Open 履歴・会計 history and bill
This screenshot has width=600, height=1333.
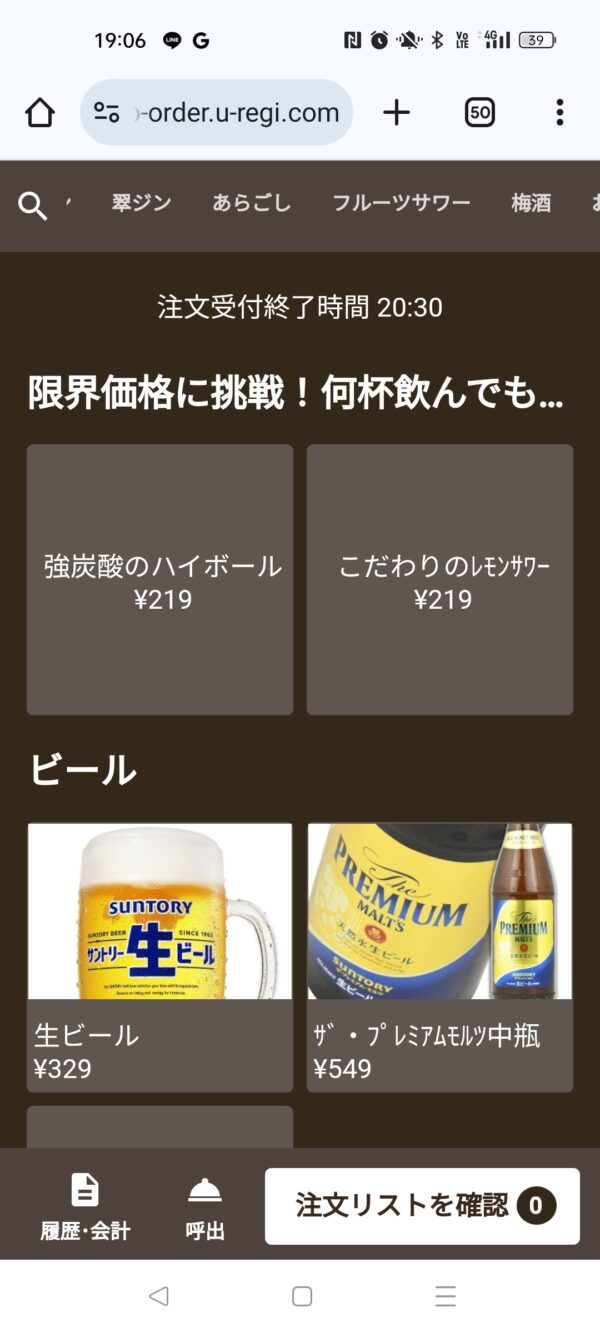click(x=85, y=1207)
